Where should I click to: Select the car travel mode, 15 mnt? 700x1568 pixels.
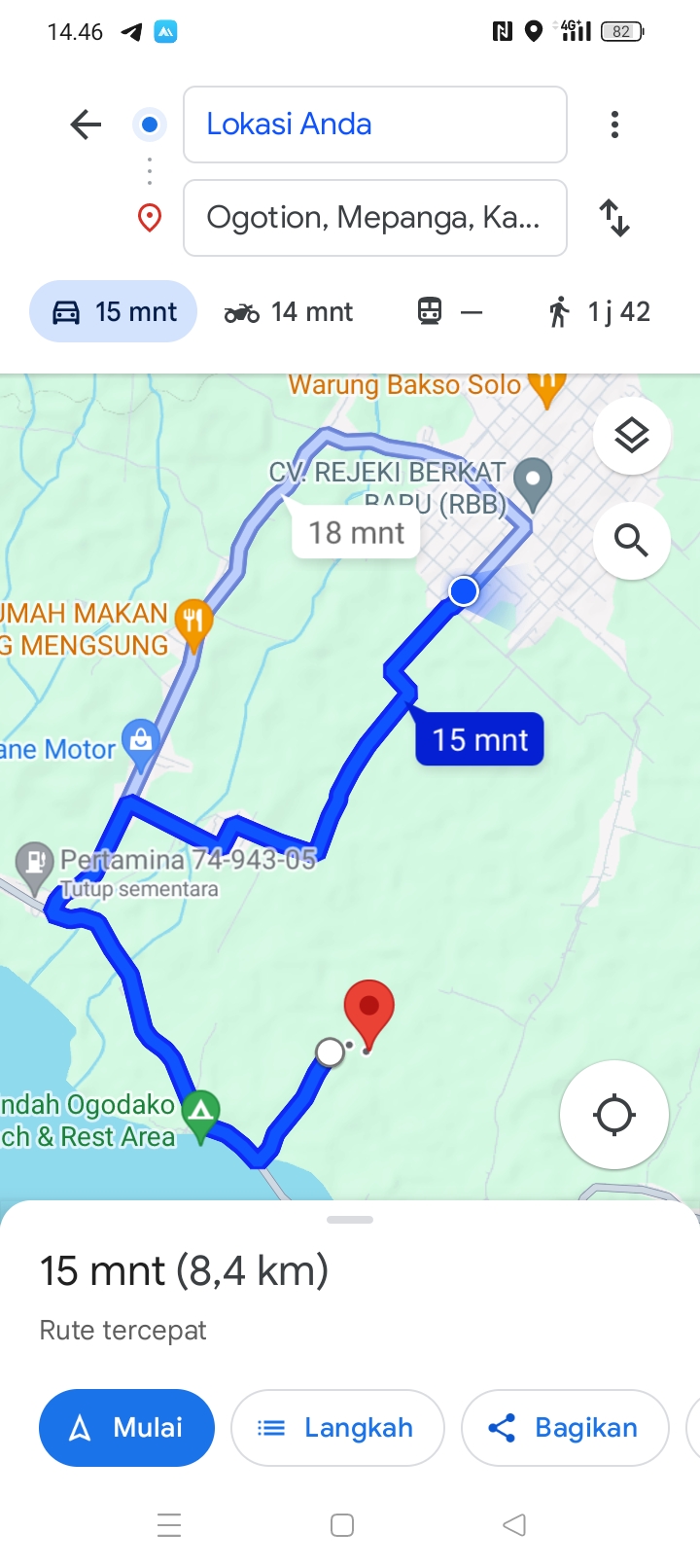114,311
